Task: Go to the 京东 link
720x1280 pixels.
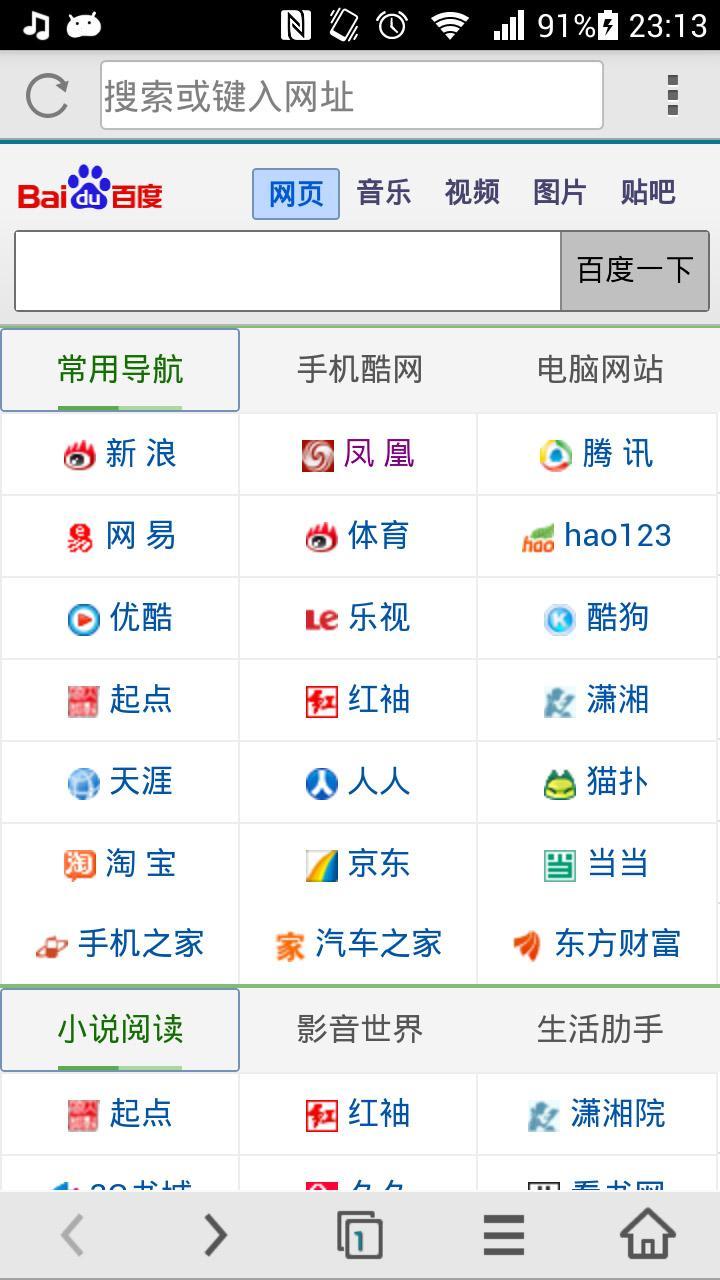Action: pos(358,864)
